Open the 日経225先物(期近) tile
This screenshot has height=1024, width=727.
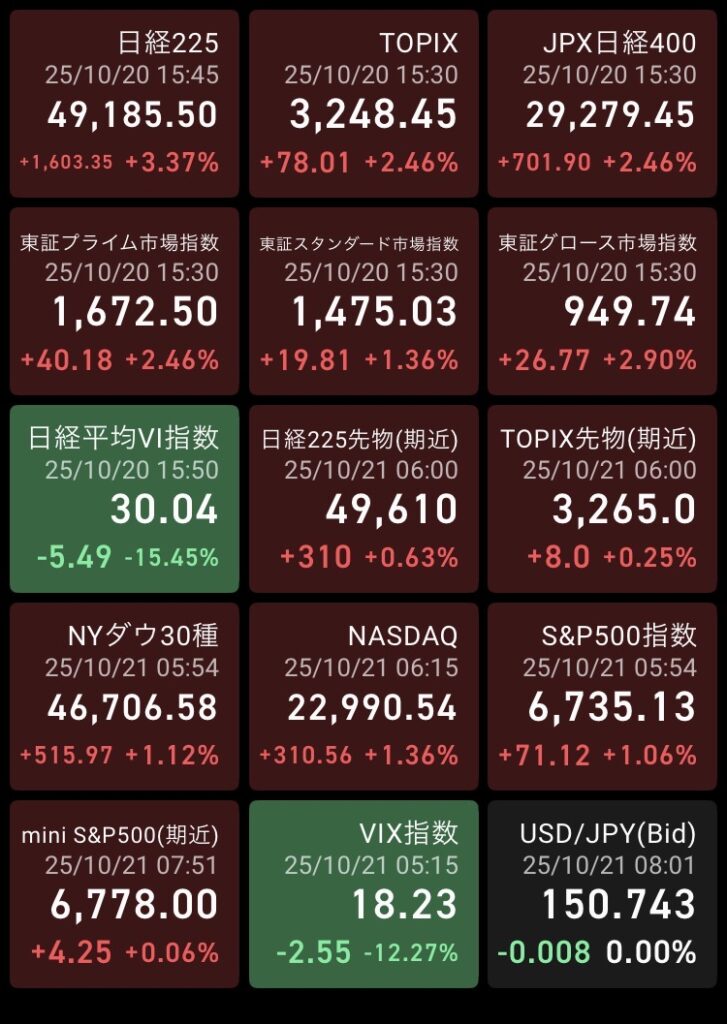tap(364, 498)
